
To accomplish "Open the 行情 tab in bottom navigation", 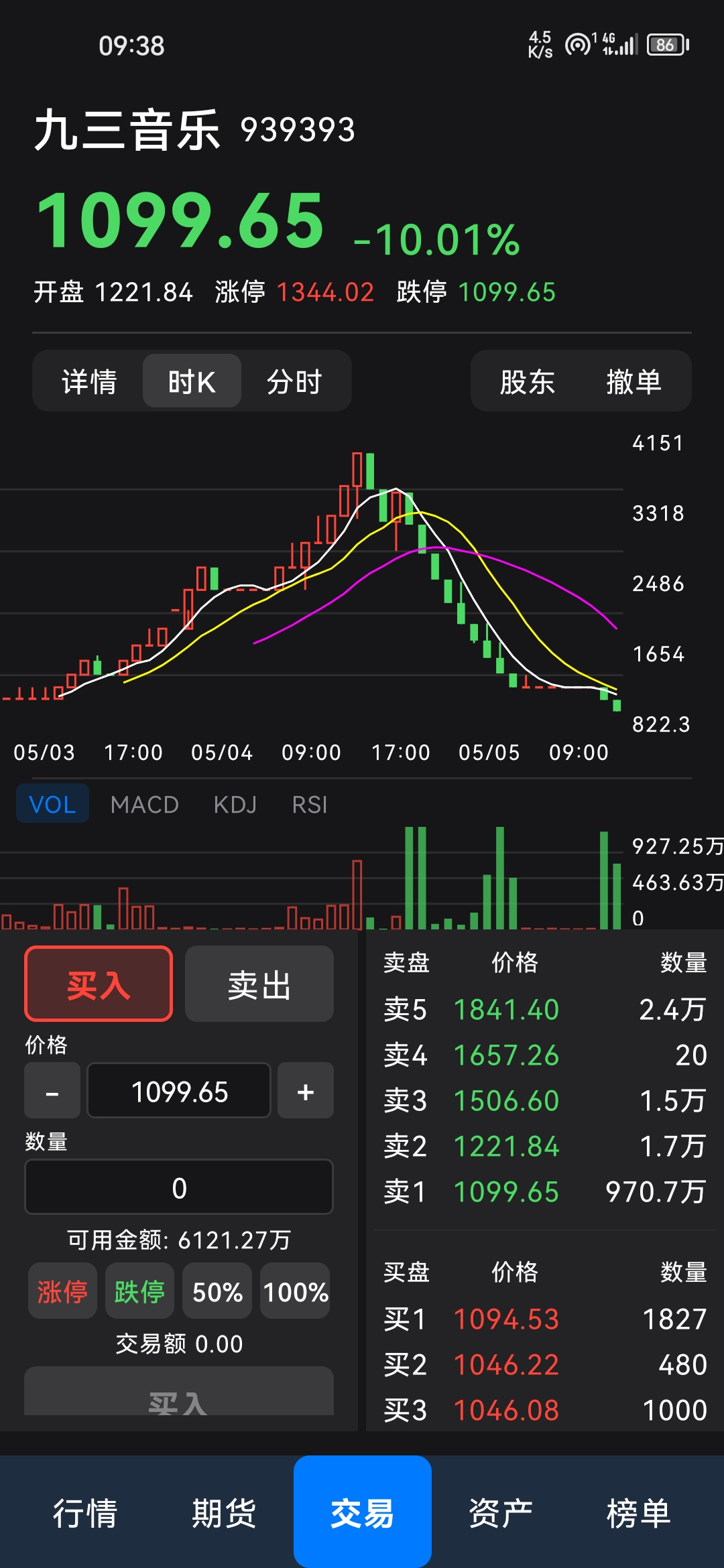I will (x=85, y=1514).
